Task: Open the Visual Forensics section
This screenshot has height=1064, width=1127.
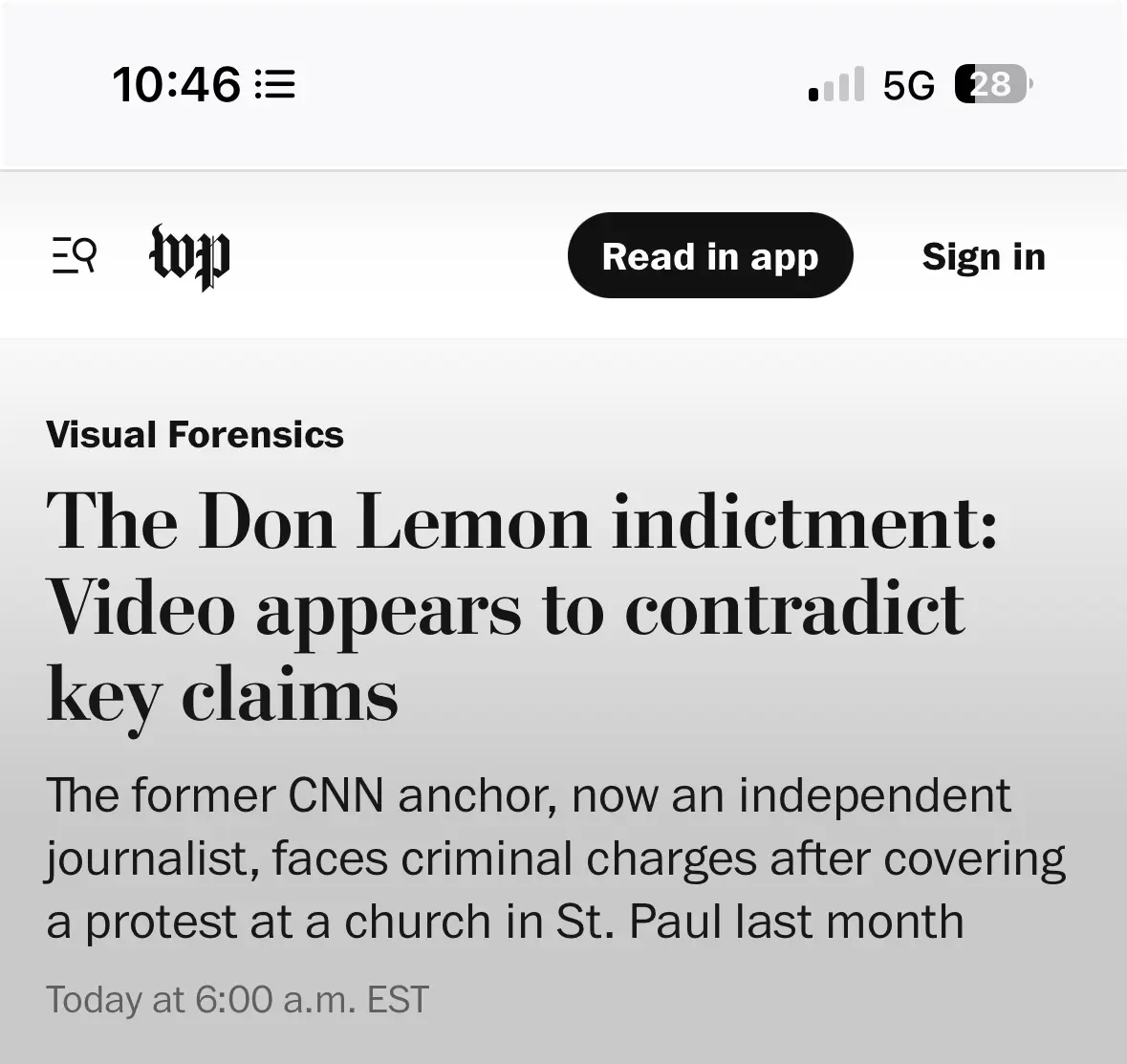Action: click(x=195, y=435)
